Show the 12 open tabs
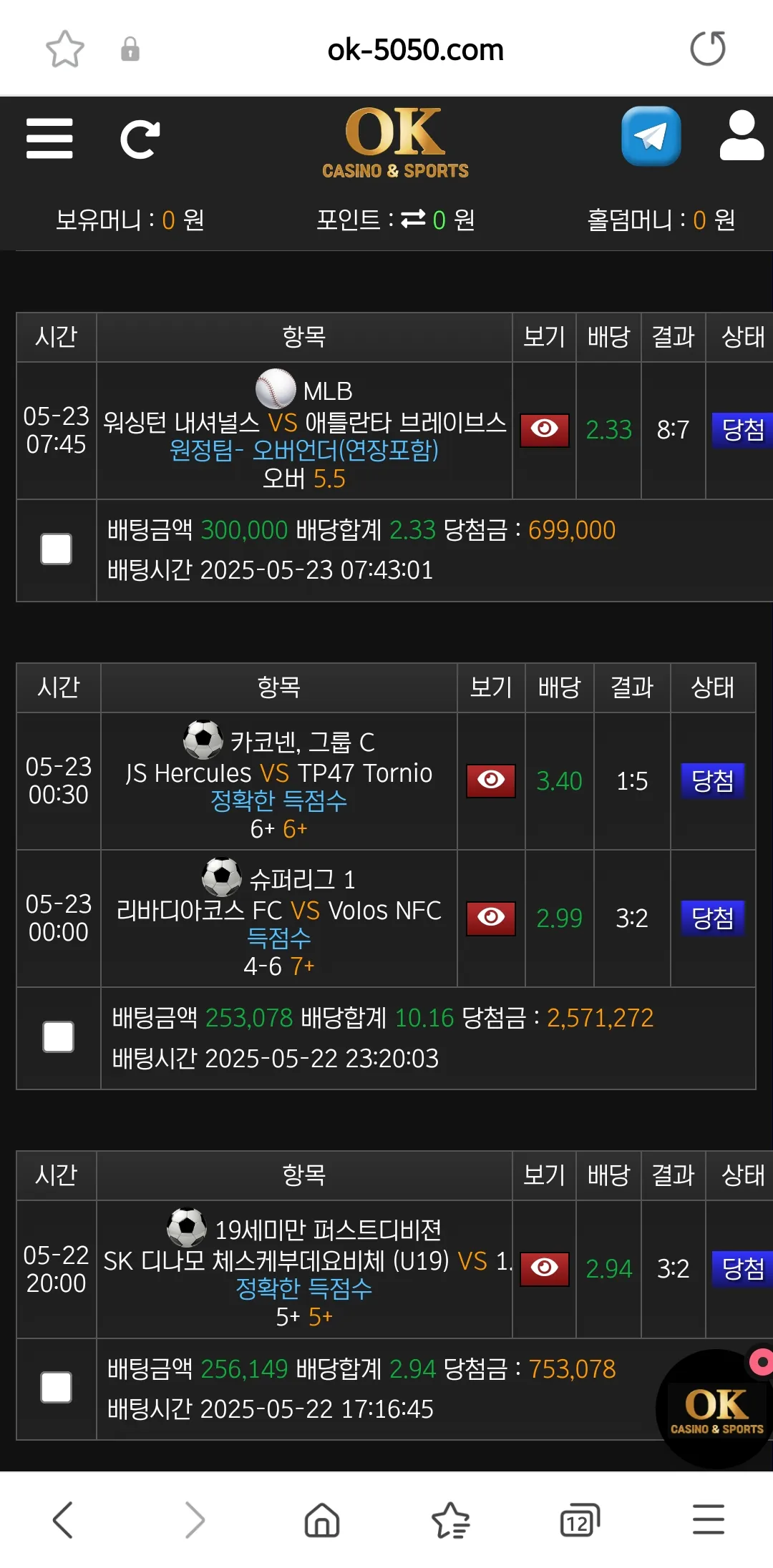 coord(580,1520)
